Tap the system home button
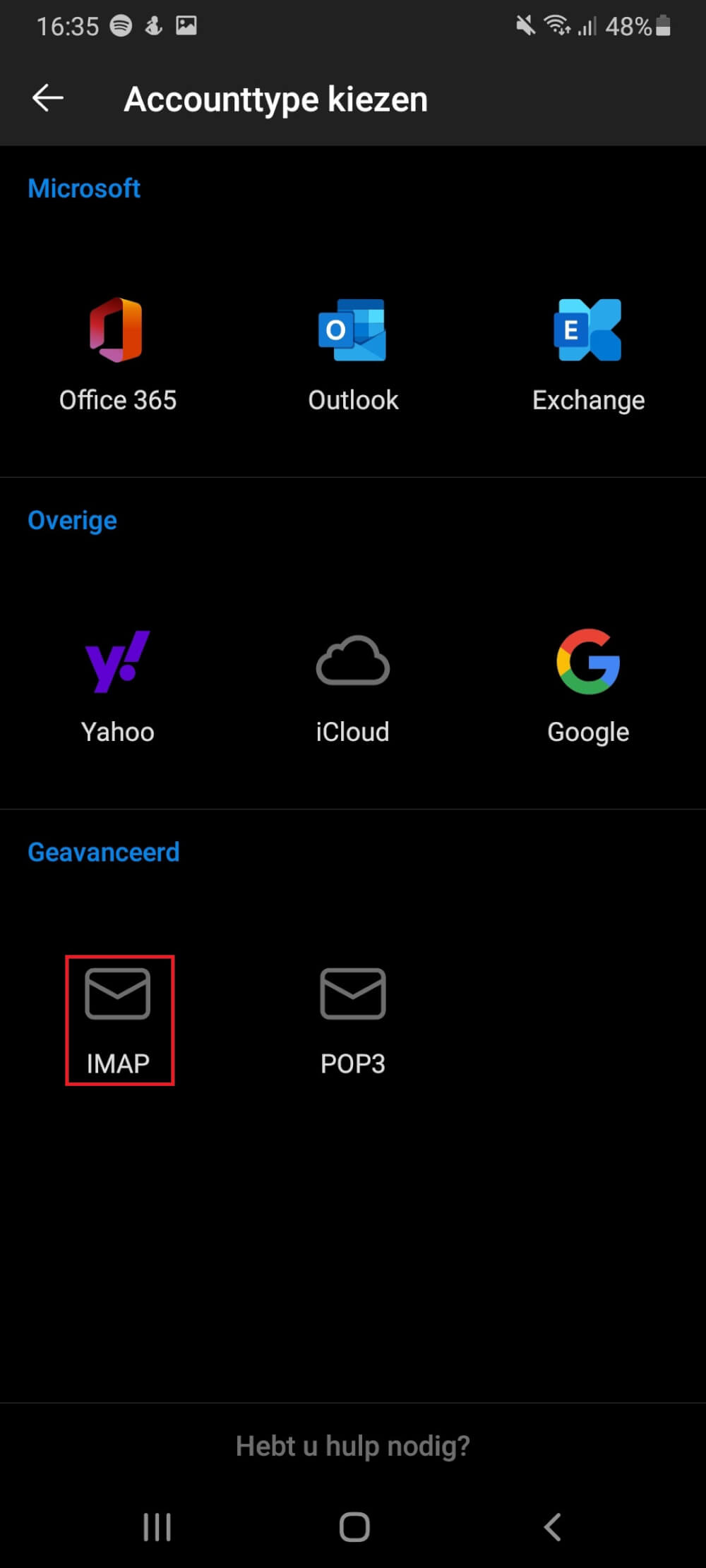The image size is (706, 1568). coord(354,1527)
